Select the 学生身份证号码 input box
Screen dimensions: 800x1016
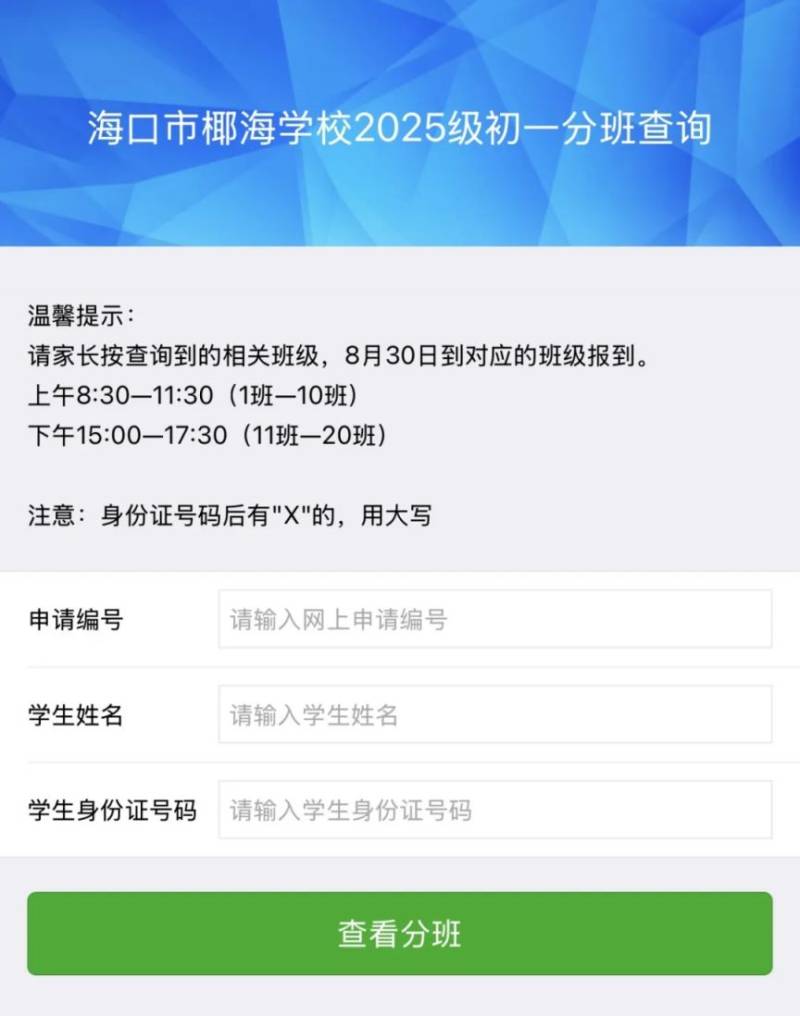pyautogui.click(x=495, y=809)
